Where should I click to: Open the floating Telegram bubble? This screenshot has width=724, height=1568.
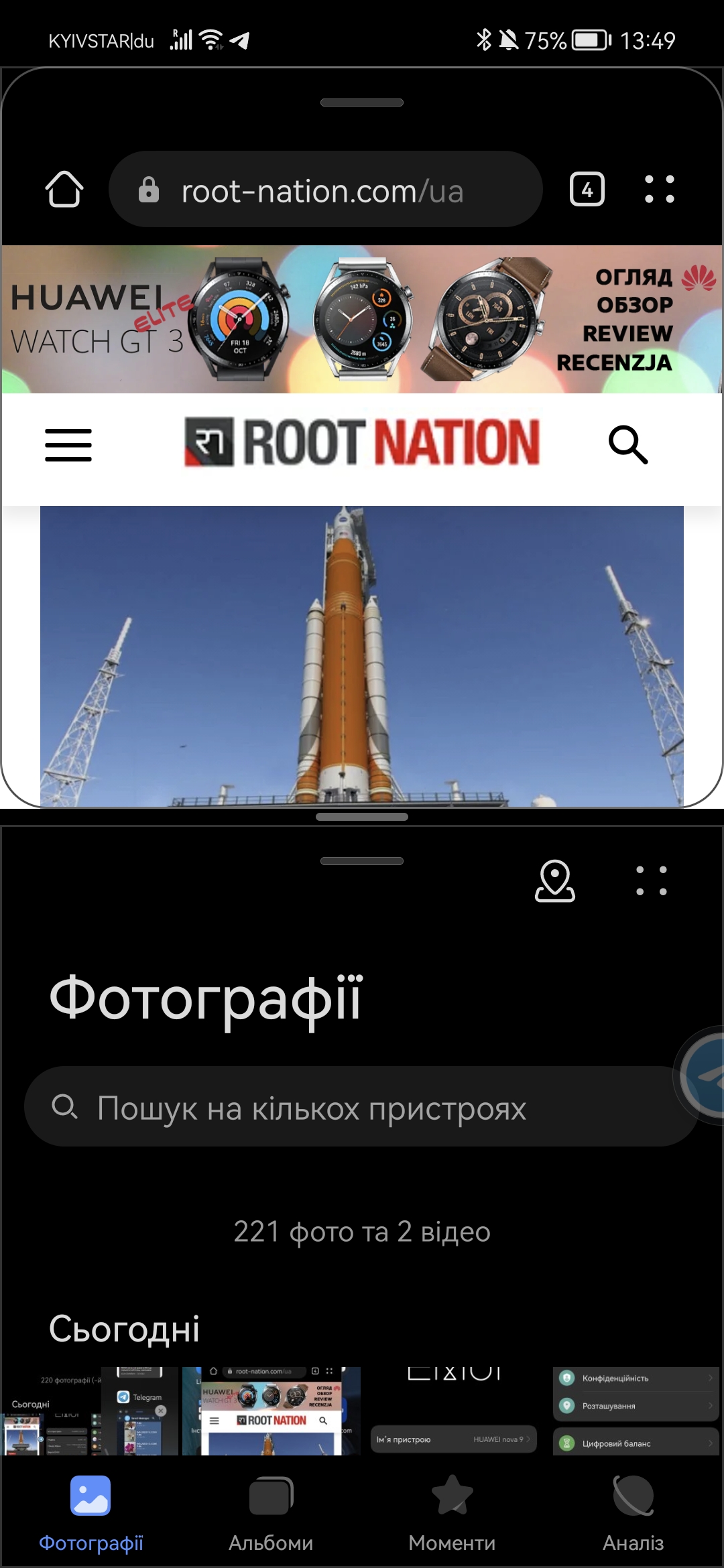tap(701, 1075)
